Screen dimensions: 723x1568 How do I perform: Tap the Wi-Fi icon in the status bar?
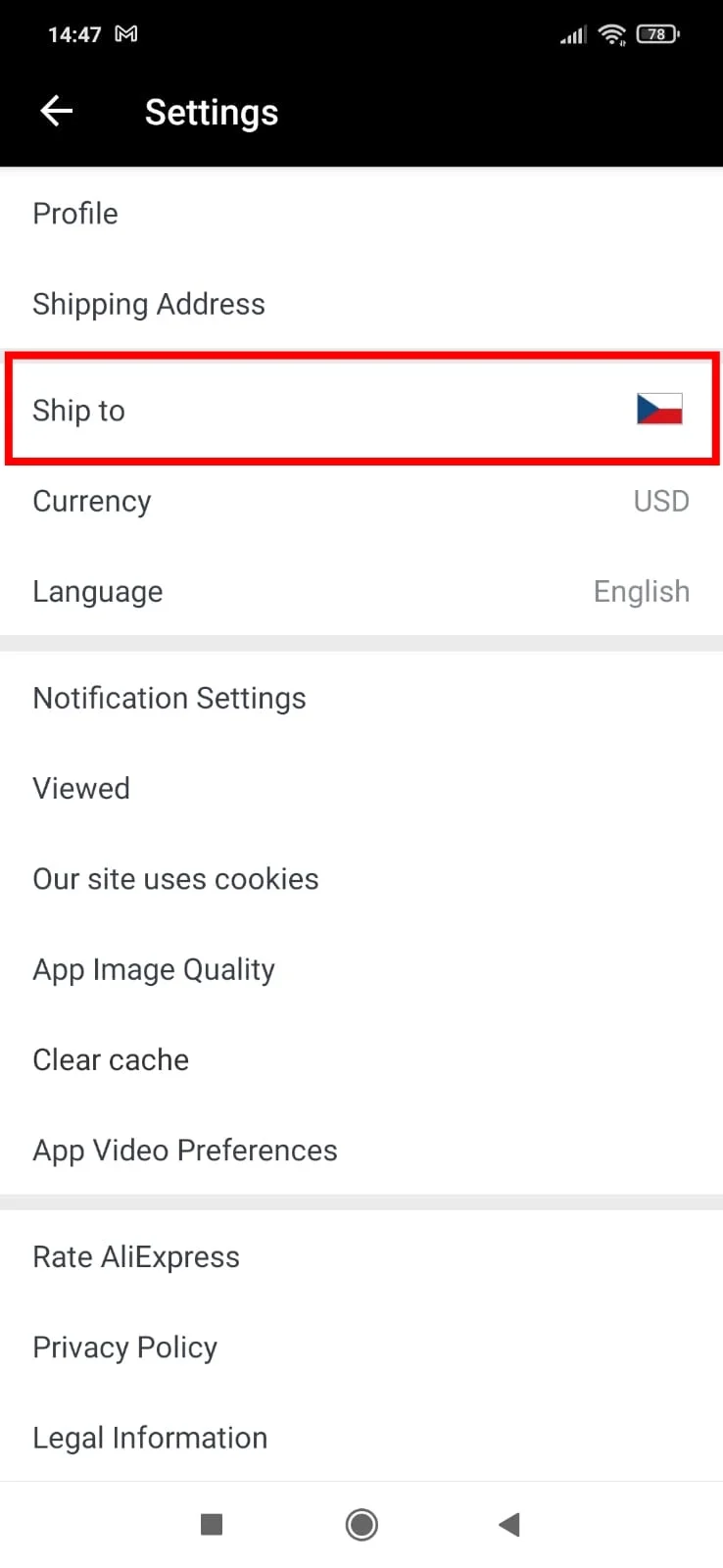tap(611, 33)
